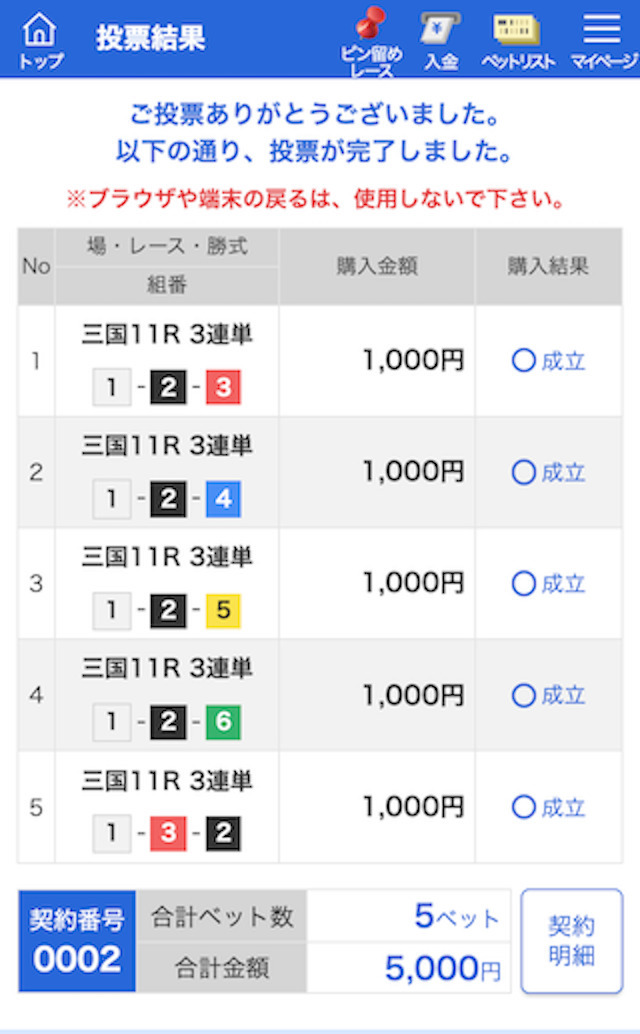Open the 入金 deposit screen
Viewport: 640px width, 1034px height.
[x=440, y=41]
